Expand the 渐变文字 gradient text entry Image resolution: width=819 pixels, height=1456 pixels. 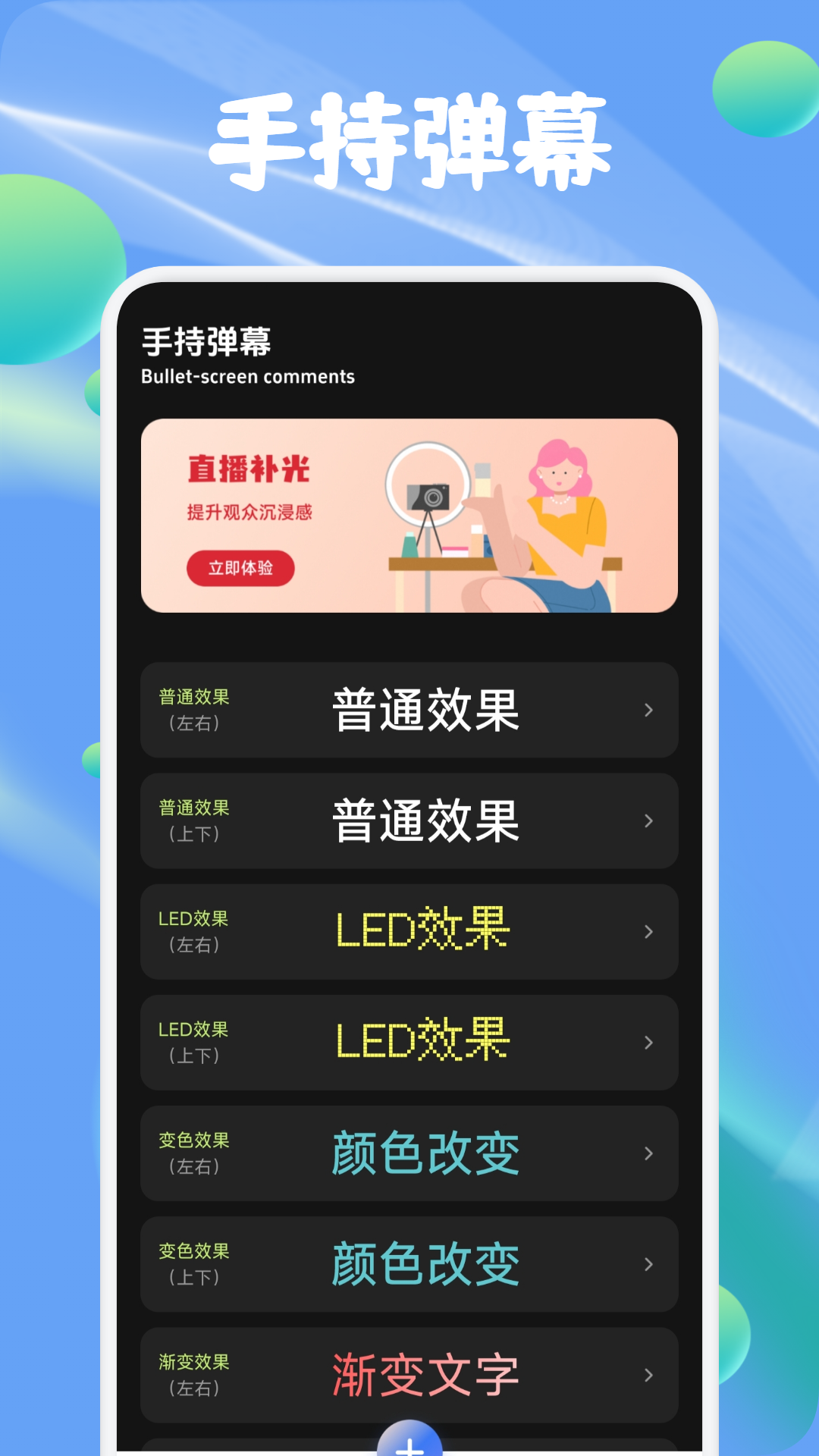pos(409,1375)
